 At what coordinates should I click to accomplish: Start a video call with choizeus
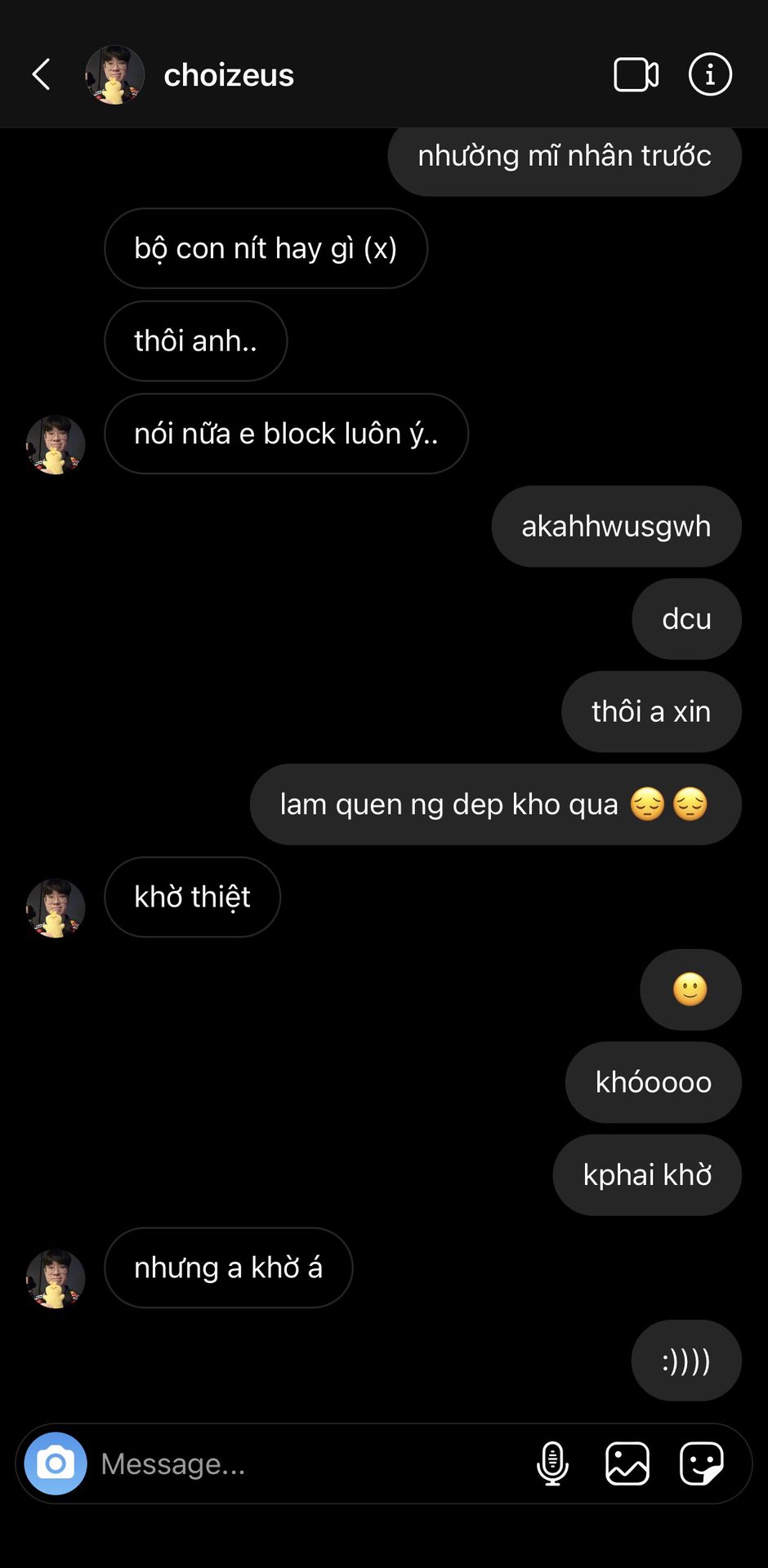click(636, 74)
